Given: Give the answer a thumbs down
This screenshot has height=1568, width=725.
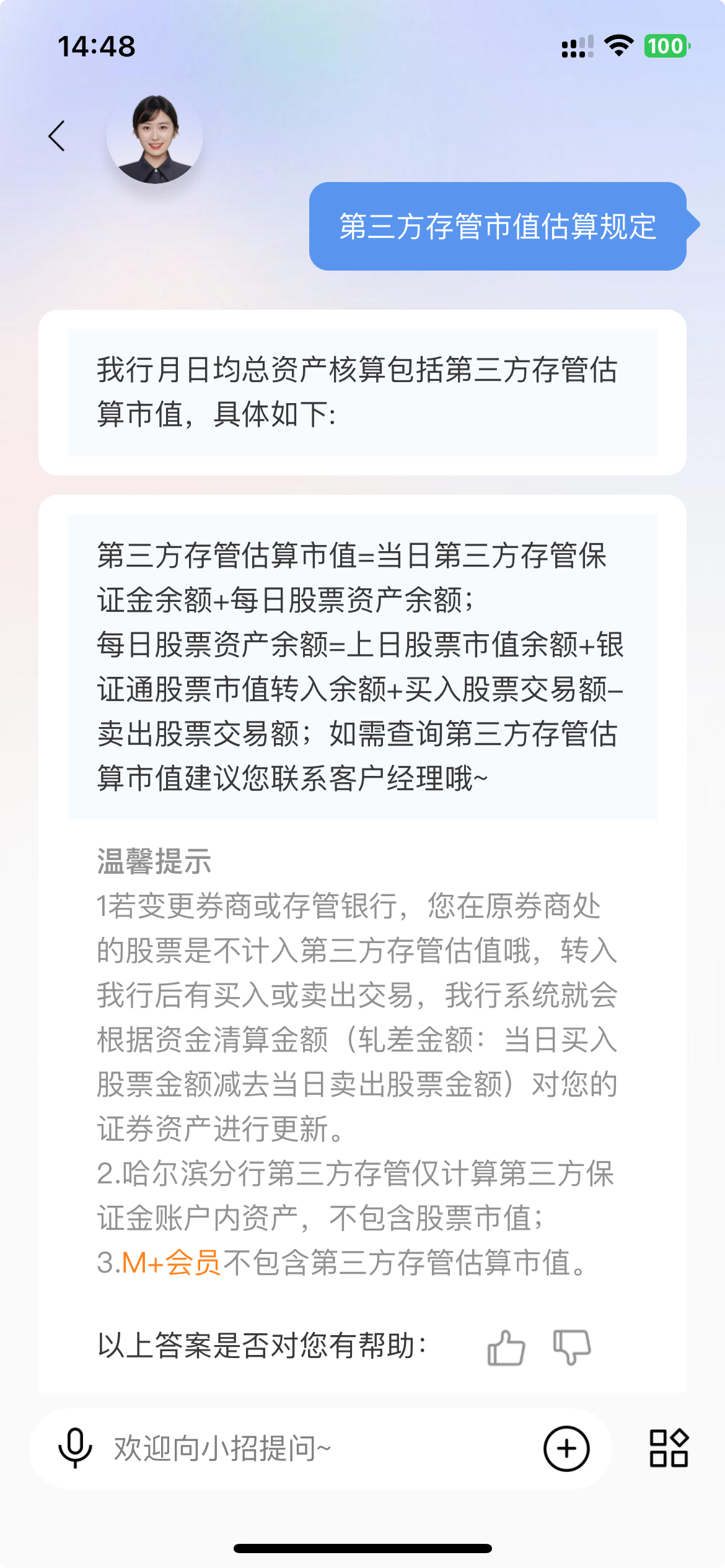Looking at the screenshot, I should (x=571, y=1348).
